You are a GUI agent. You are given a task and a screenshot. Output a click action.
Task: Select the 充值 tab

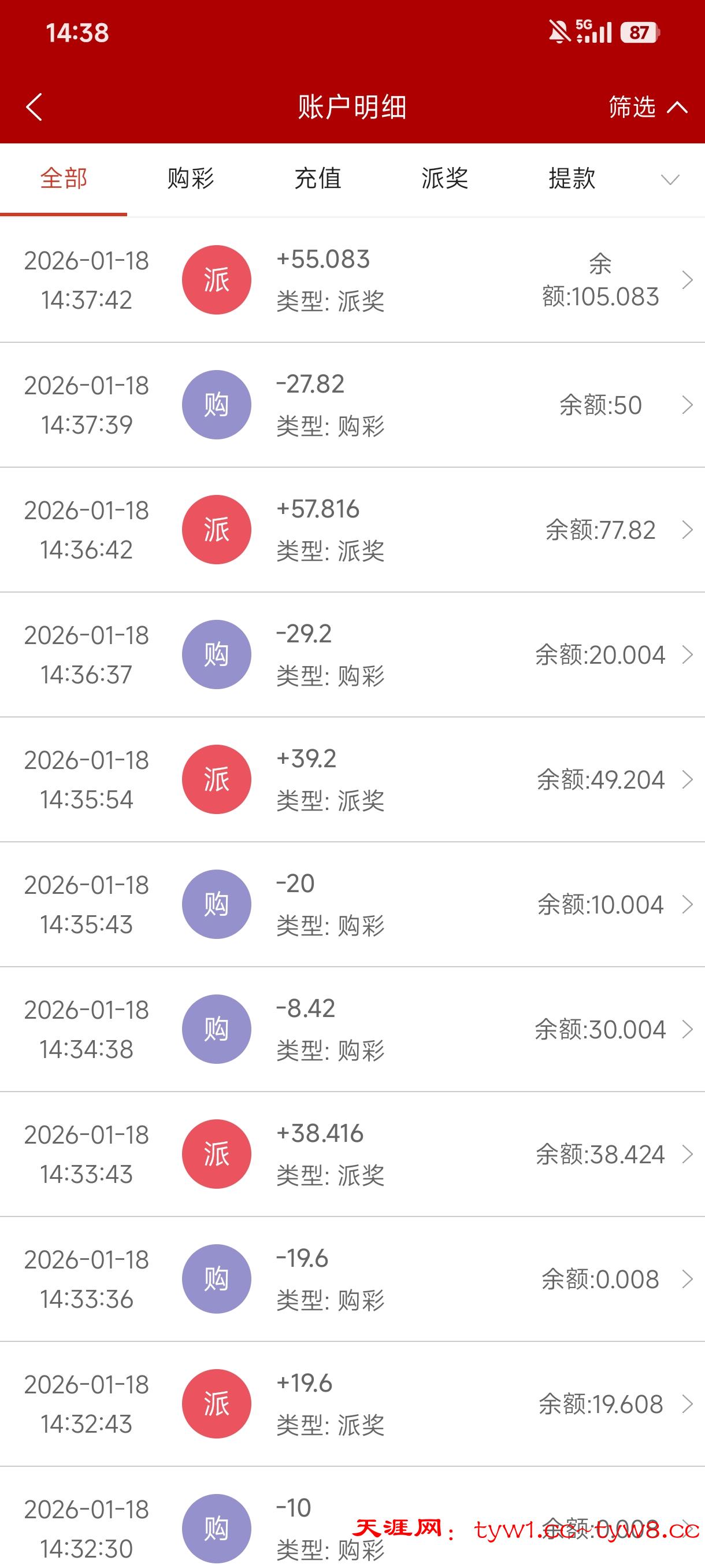tap(317, 179)
